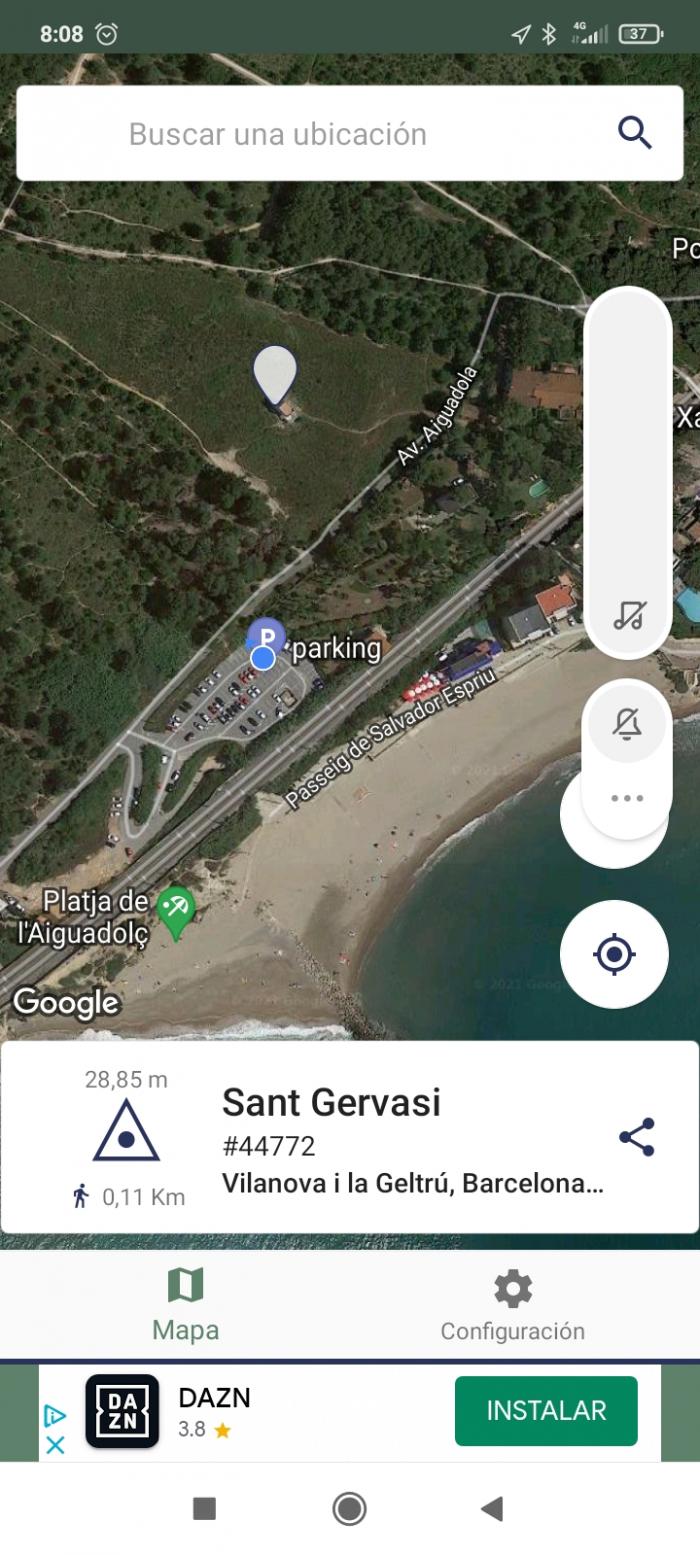Close the DAZN advertisement

(x=55, y=1445)
